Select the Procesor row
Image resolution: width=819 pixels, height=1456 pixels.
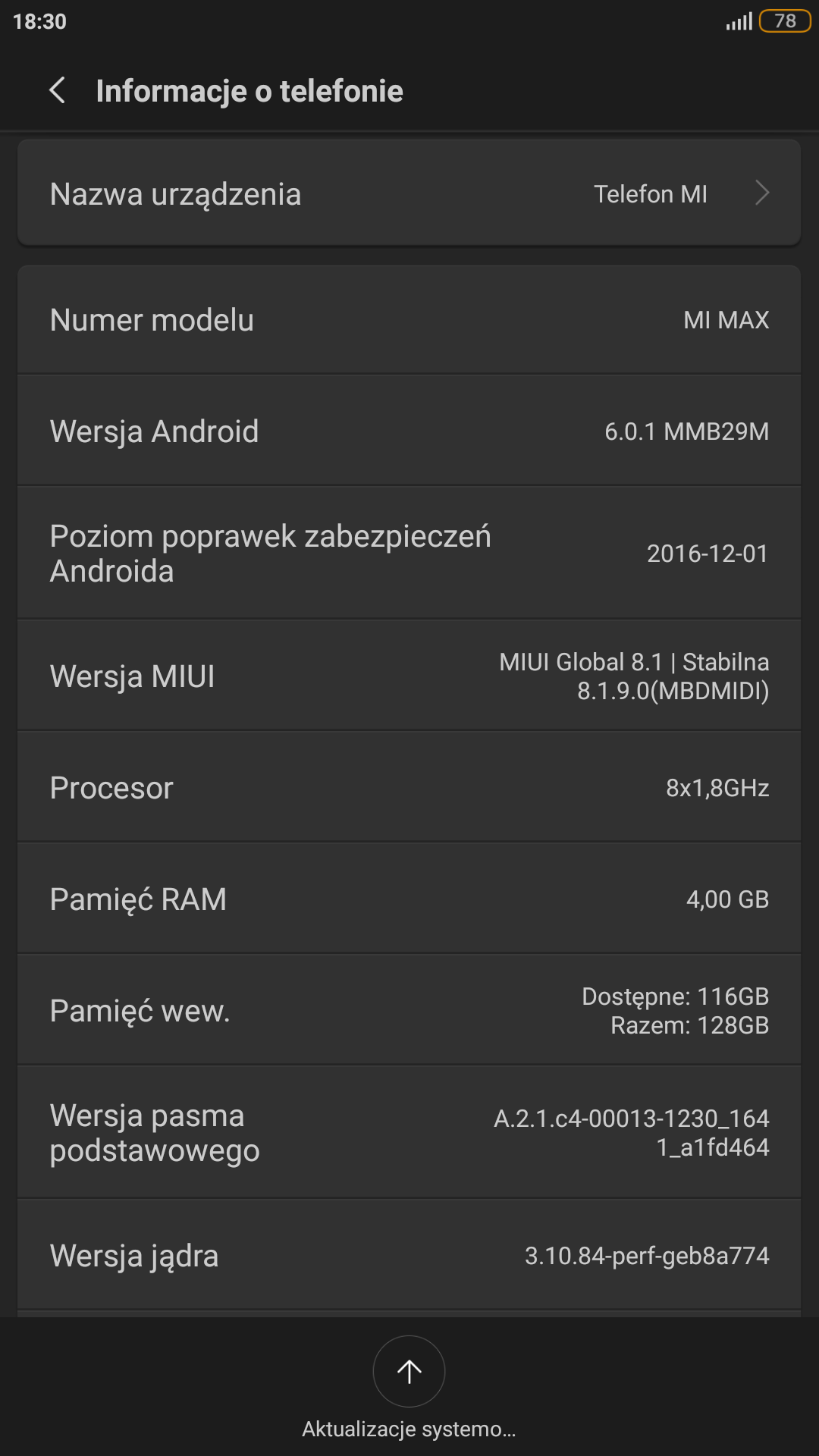pyautogui.click(x=409, y=787)
